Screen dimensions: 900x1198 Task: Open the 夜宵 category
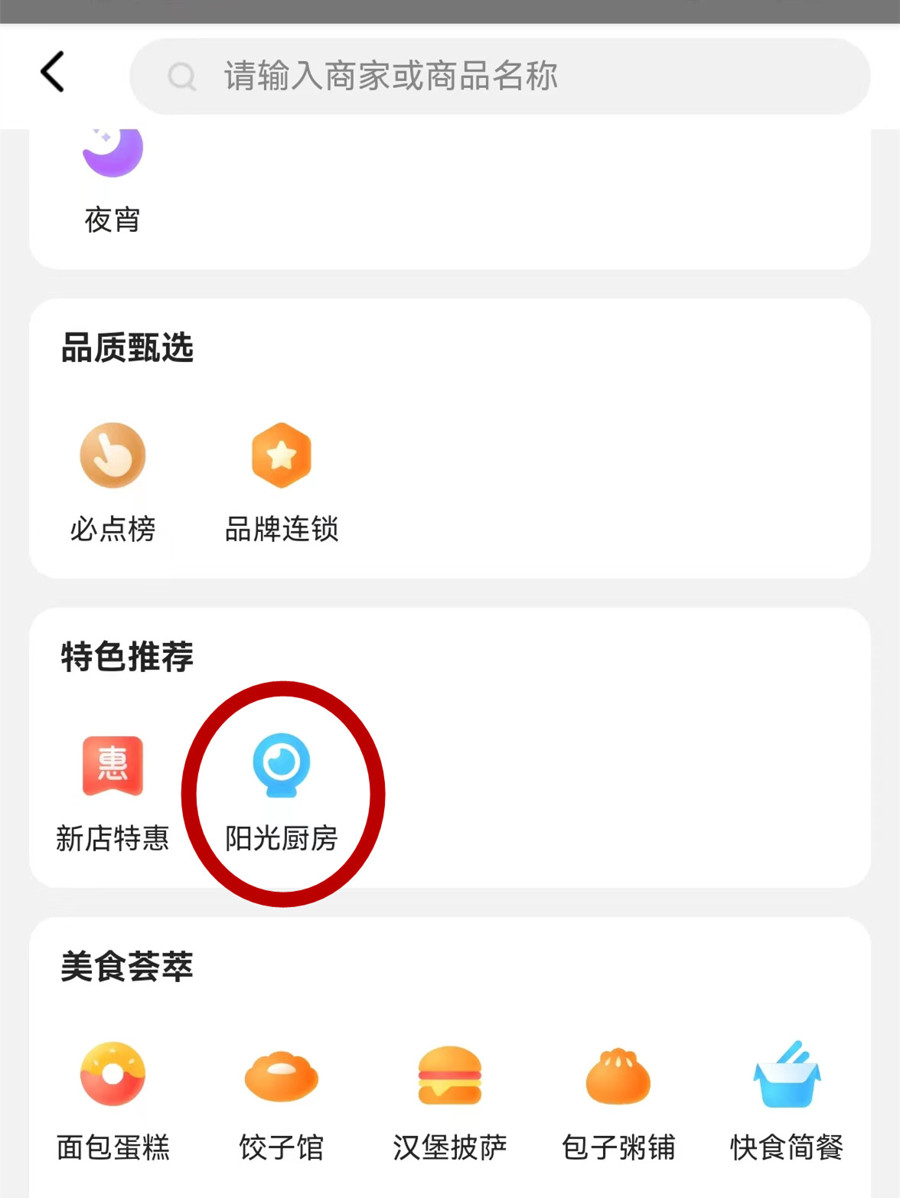(x=113, y=175)
